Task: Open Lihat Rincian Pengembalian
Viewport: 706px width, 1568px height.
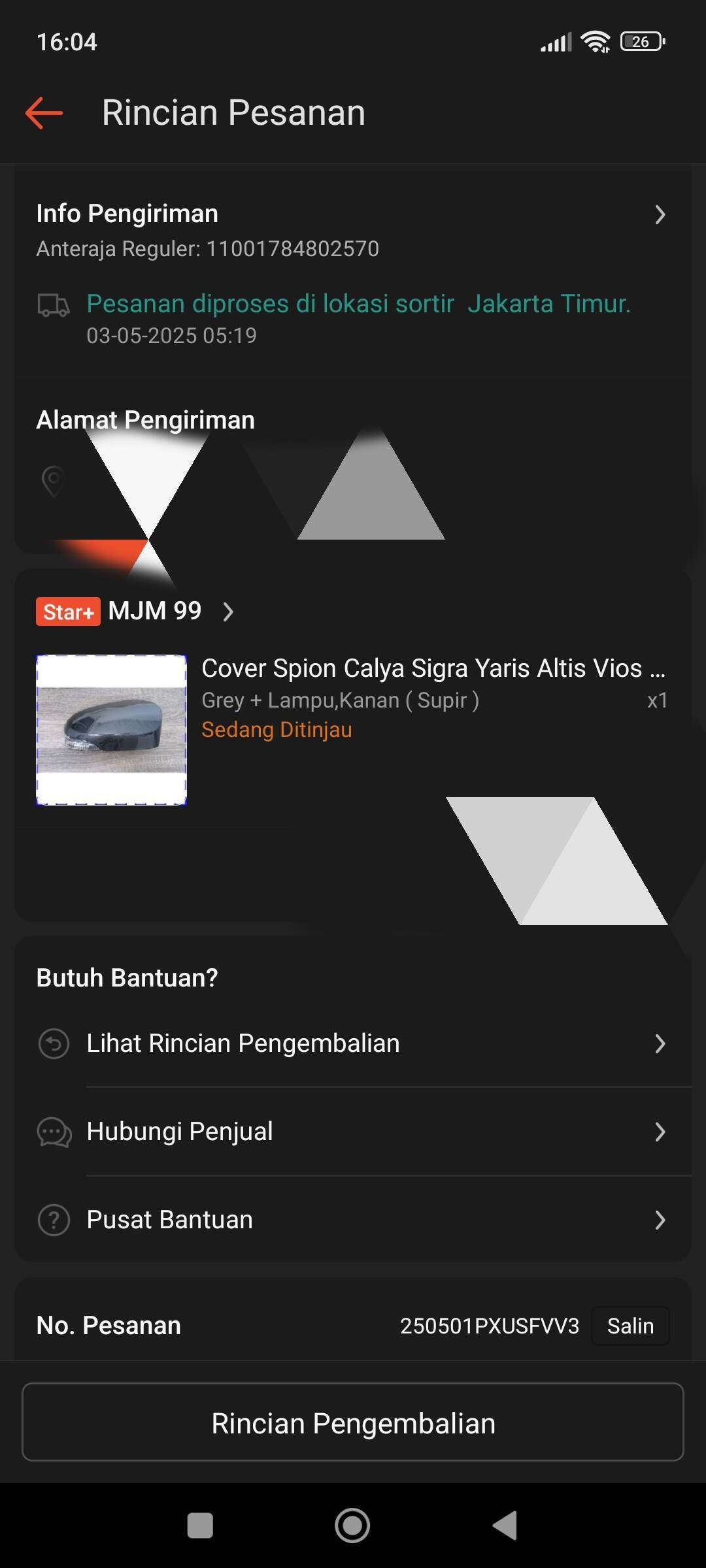Action: [353, 1043]
